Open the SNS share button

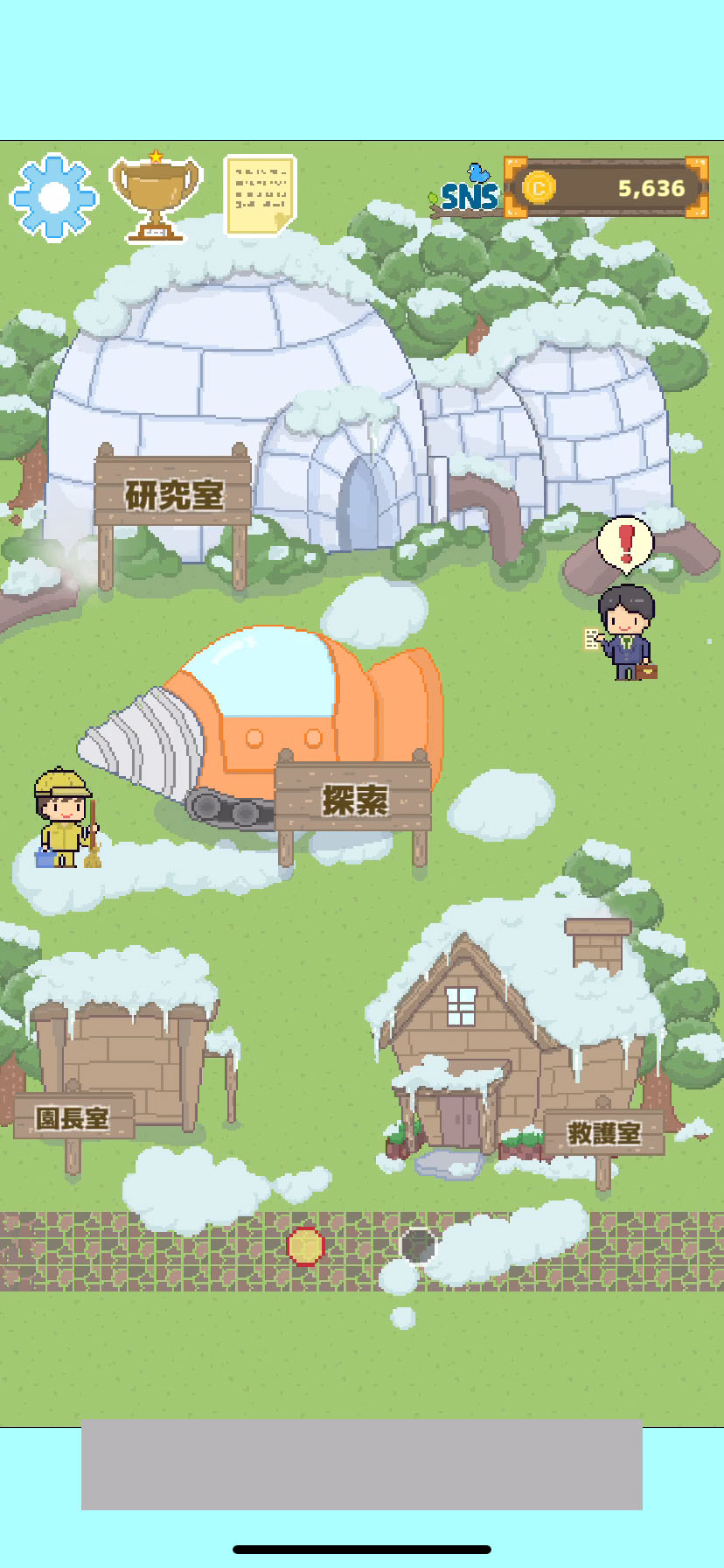coord(467,192)
